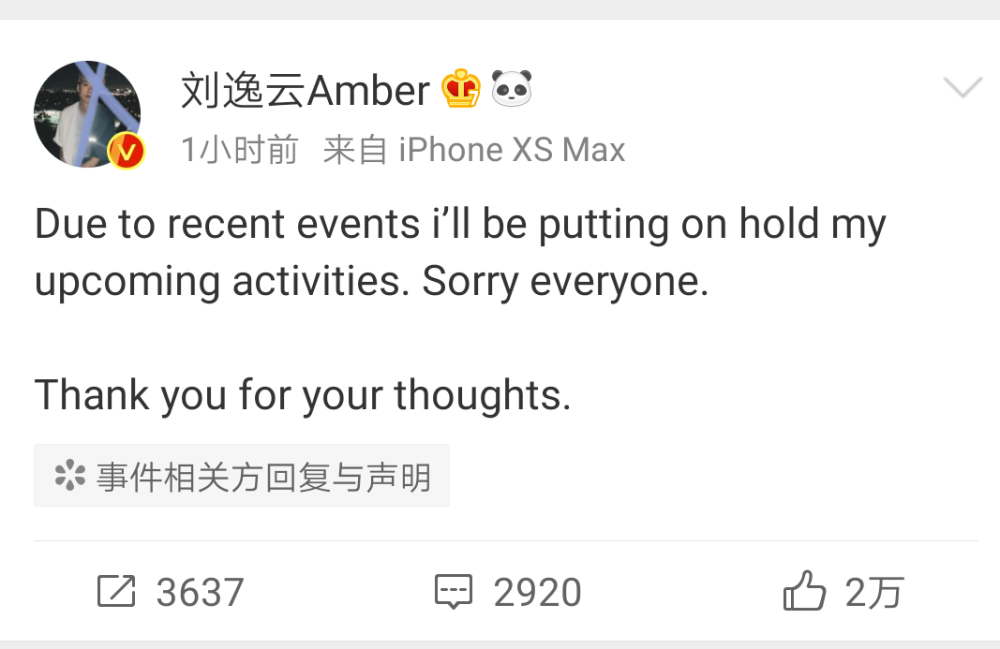Like Amber's post

pos(842,592)
